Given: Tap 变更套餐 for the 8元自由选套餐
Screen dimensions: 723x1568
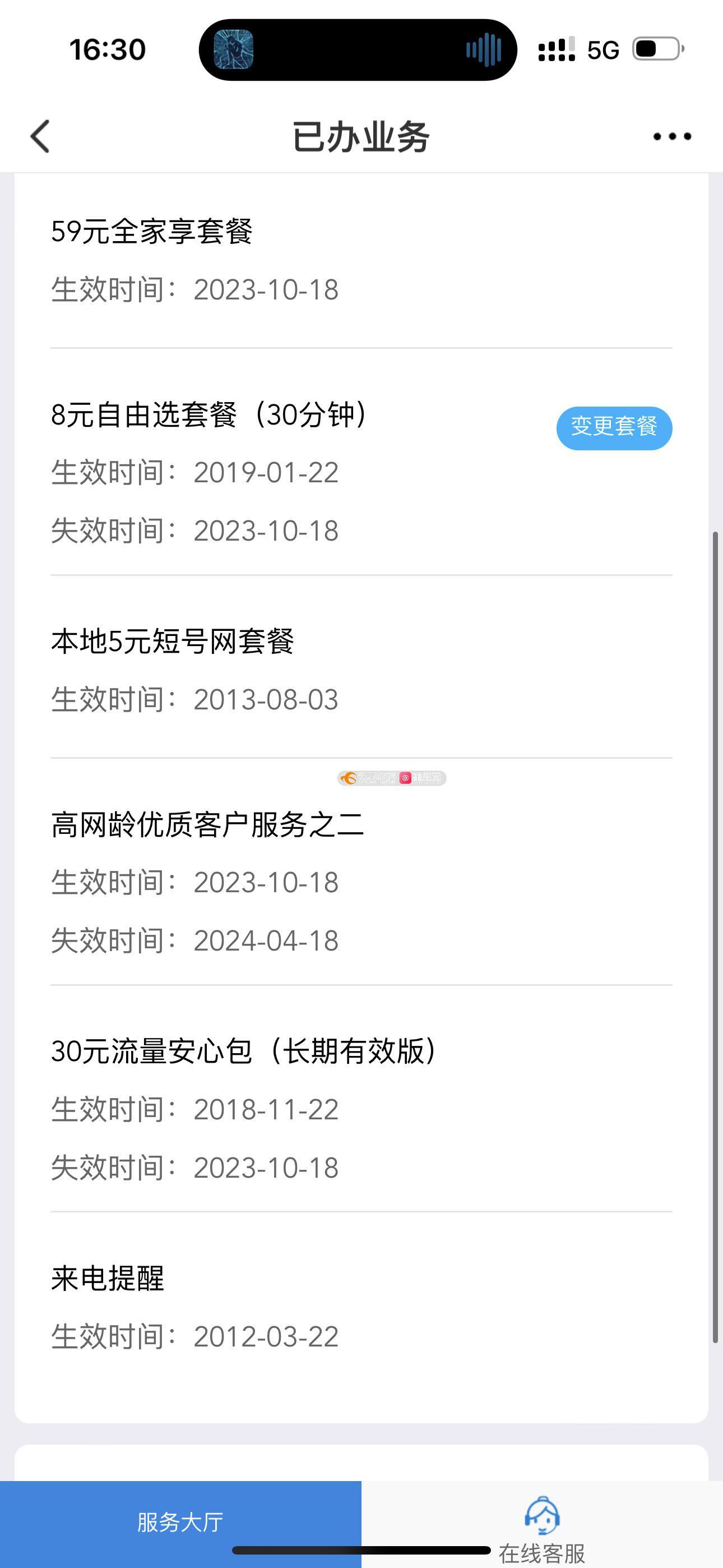Looking at the screenshot, I should 614,428.
